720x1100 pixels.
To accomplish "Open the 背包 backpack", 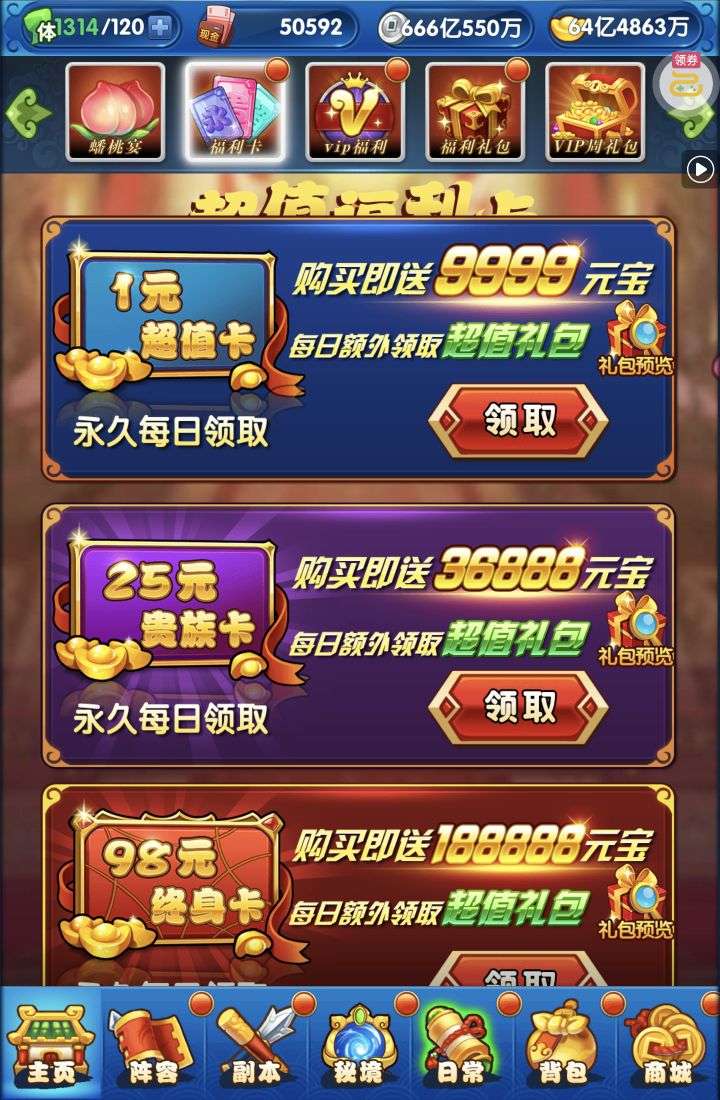I will (564, 1043).
